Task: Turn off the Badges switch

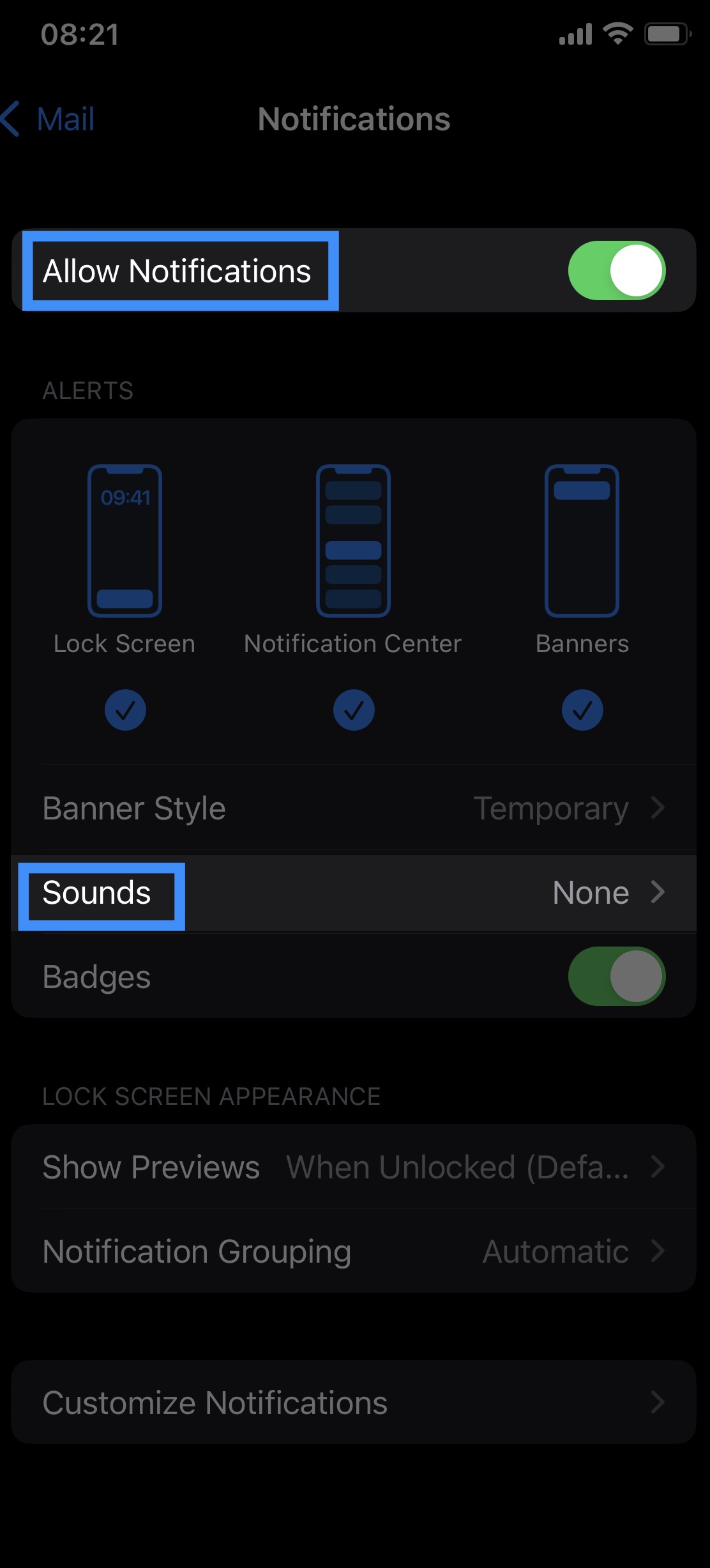Action: pos(616,977)
